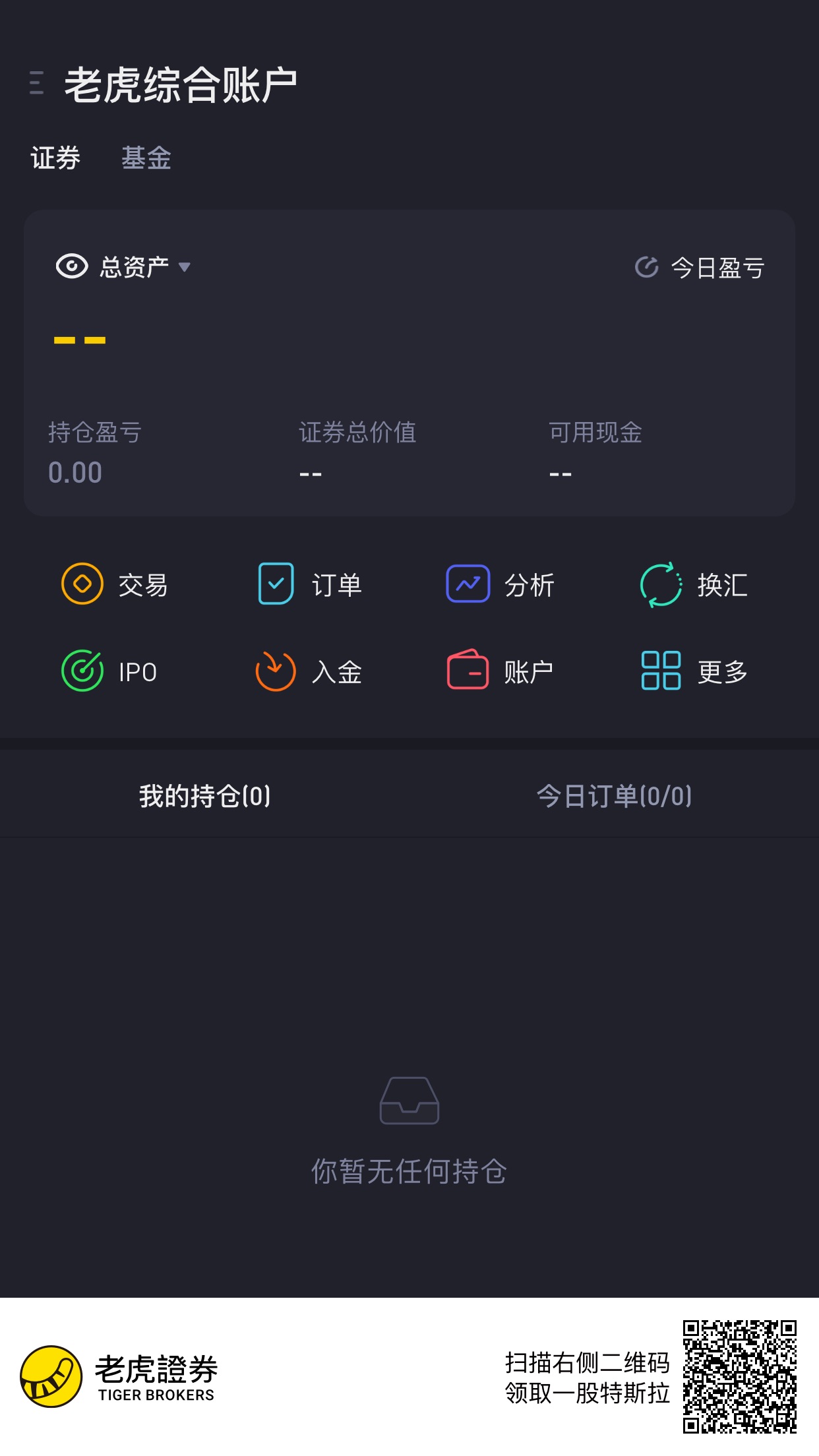Open 分析 shortcut

click(x=500, y=584)
